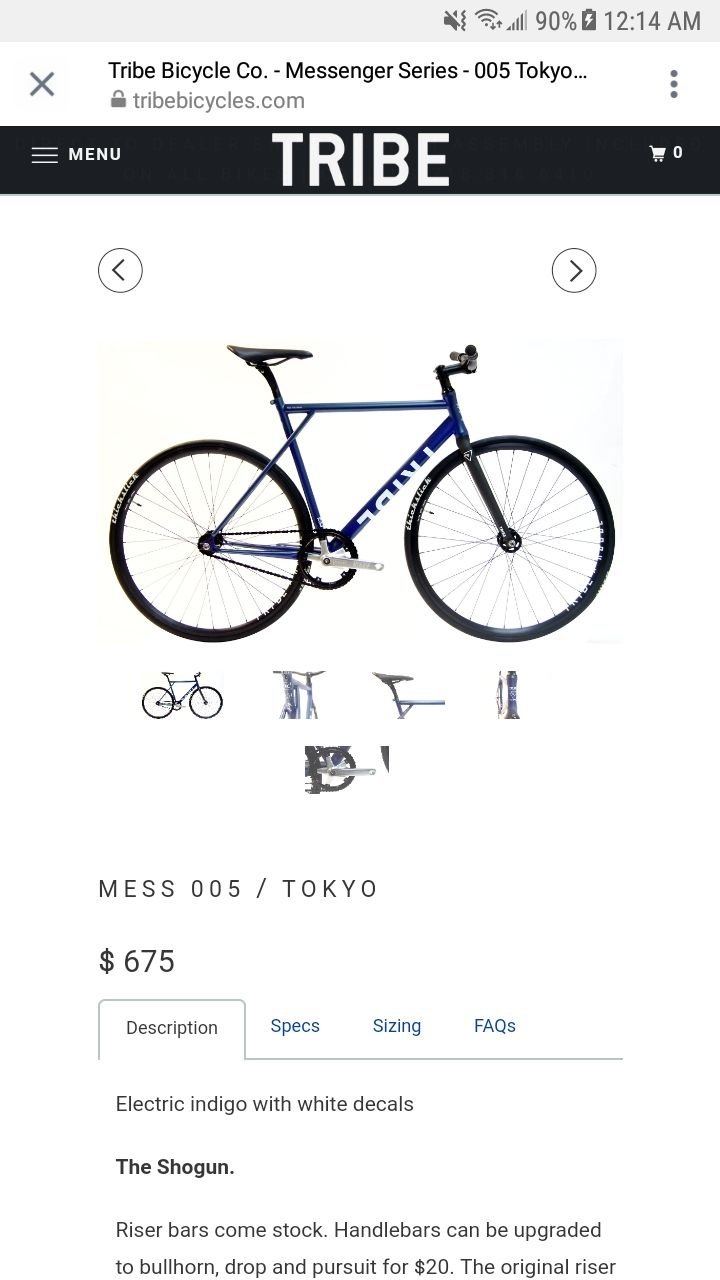Select the frame close-up thumbnail
Viewport: 720px width, 1280px height.
299,695
